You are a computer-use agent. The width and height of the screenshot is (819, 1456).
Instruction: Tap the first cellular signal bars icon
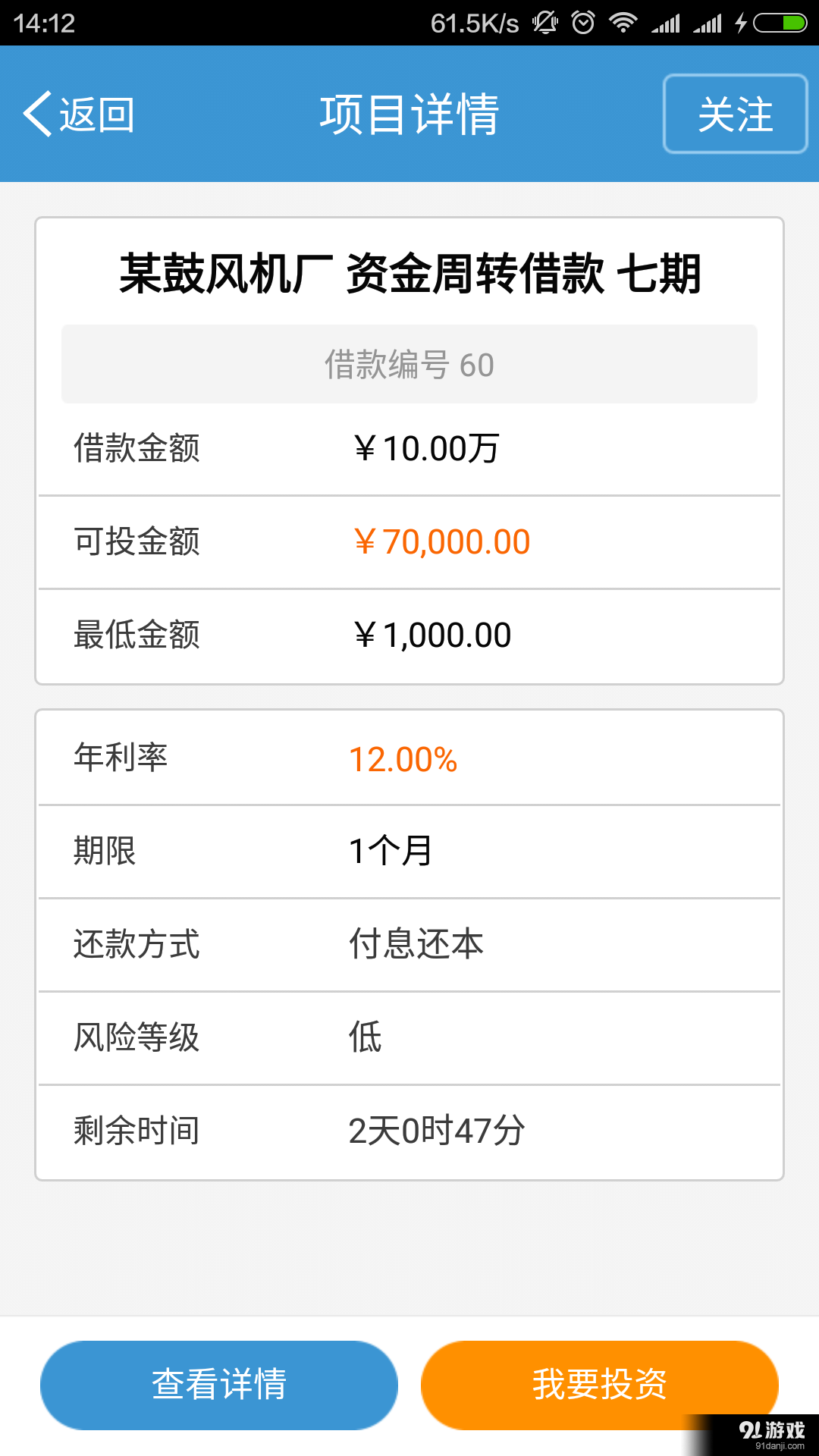click(x=667, y=21)
